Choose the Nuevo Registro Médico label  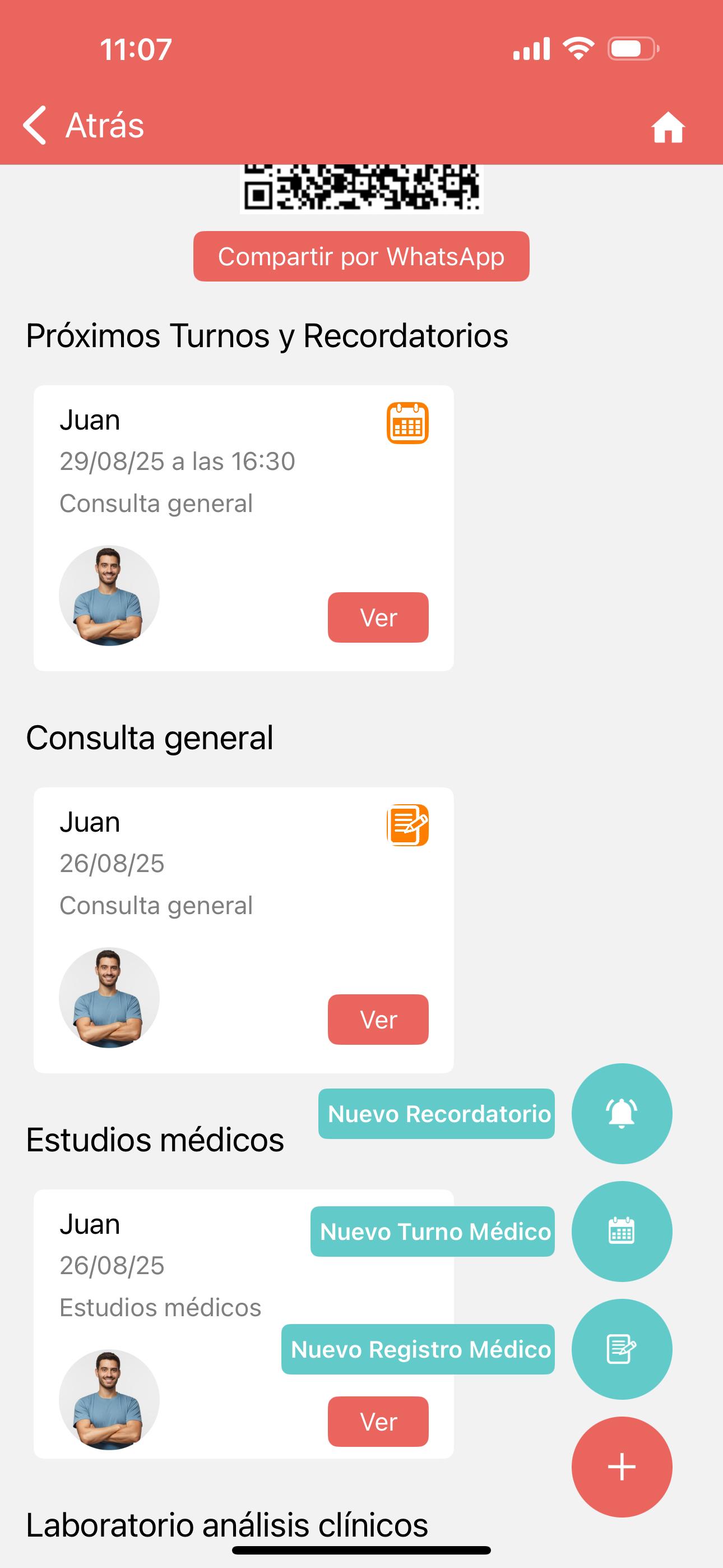tap(418, 1349)
